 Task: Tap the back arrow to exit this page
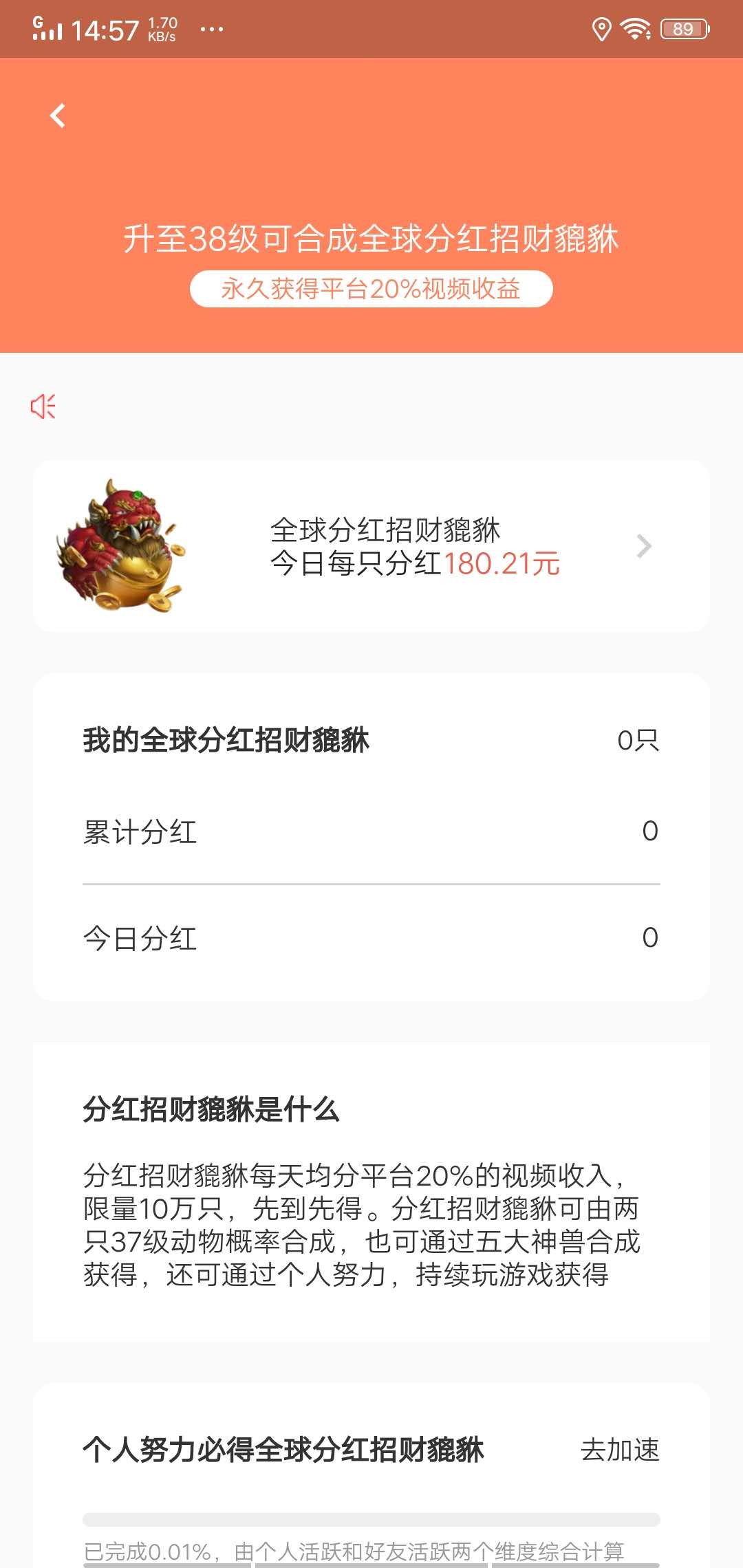[x=58, y=115]
